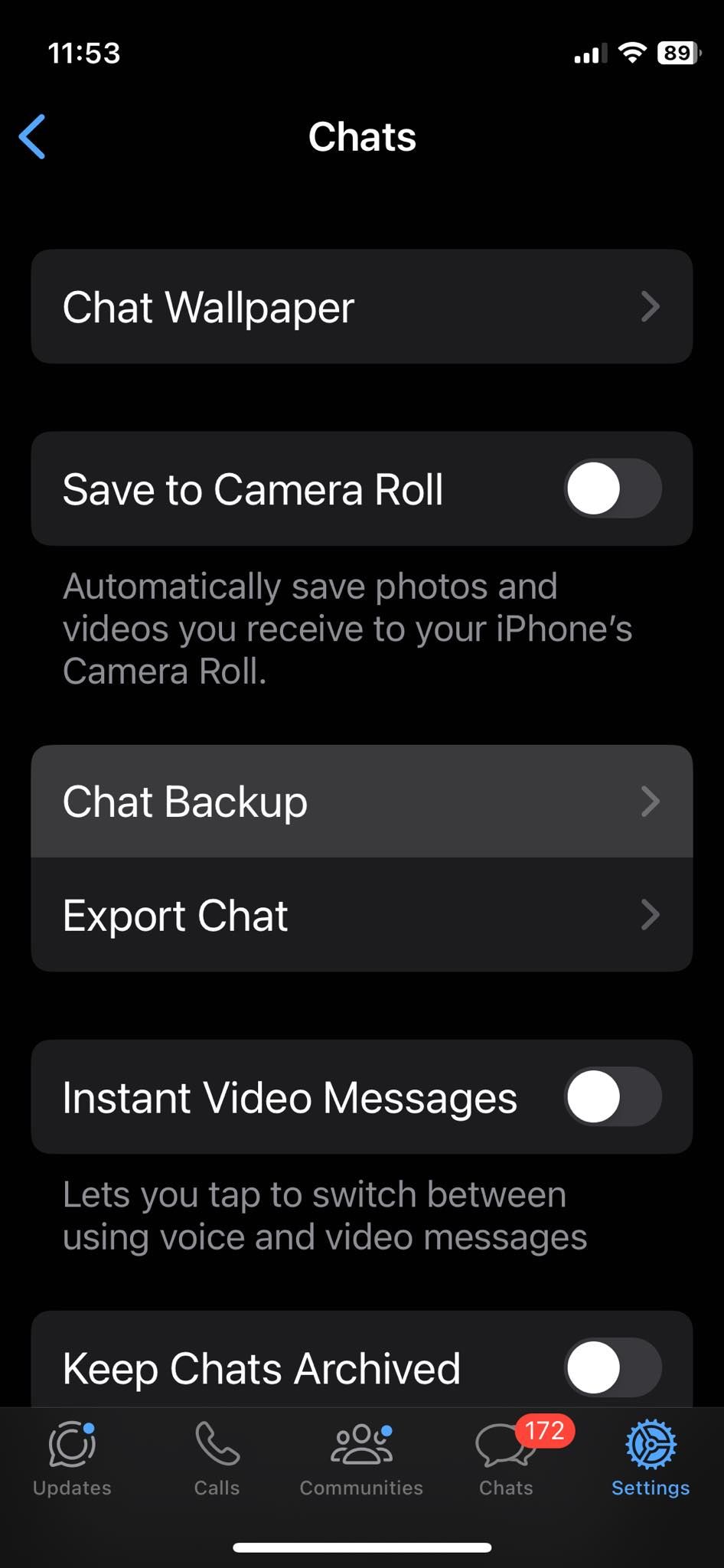Tap the back arrow to leave Chats settings

pyautogui.click(x=33, y=136)
